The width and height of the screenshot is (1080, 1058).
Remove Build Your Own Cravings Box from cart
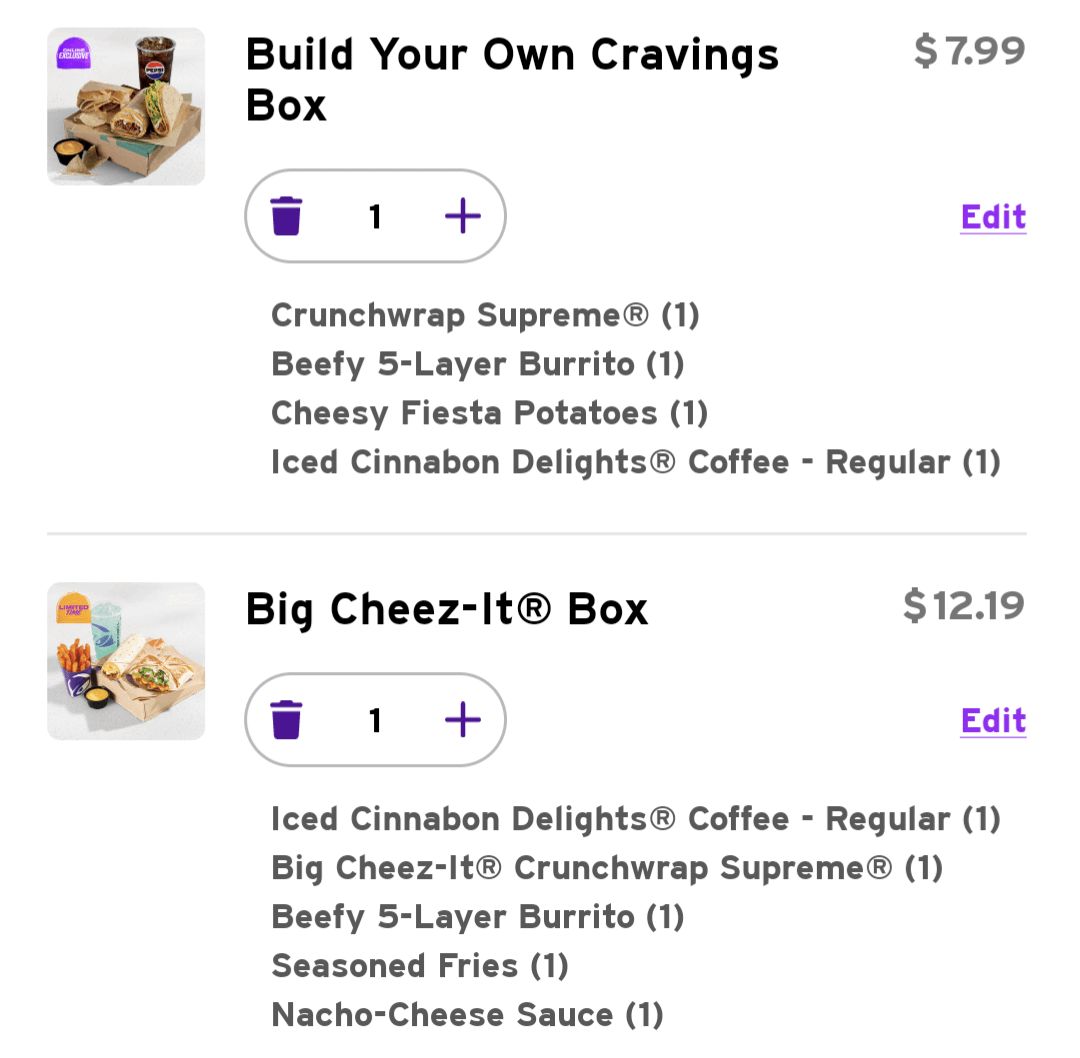[x=286, y=216]
